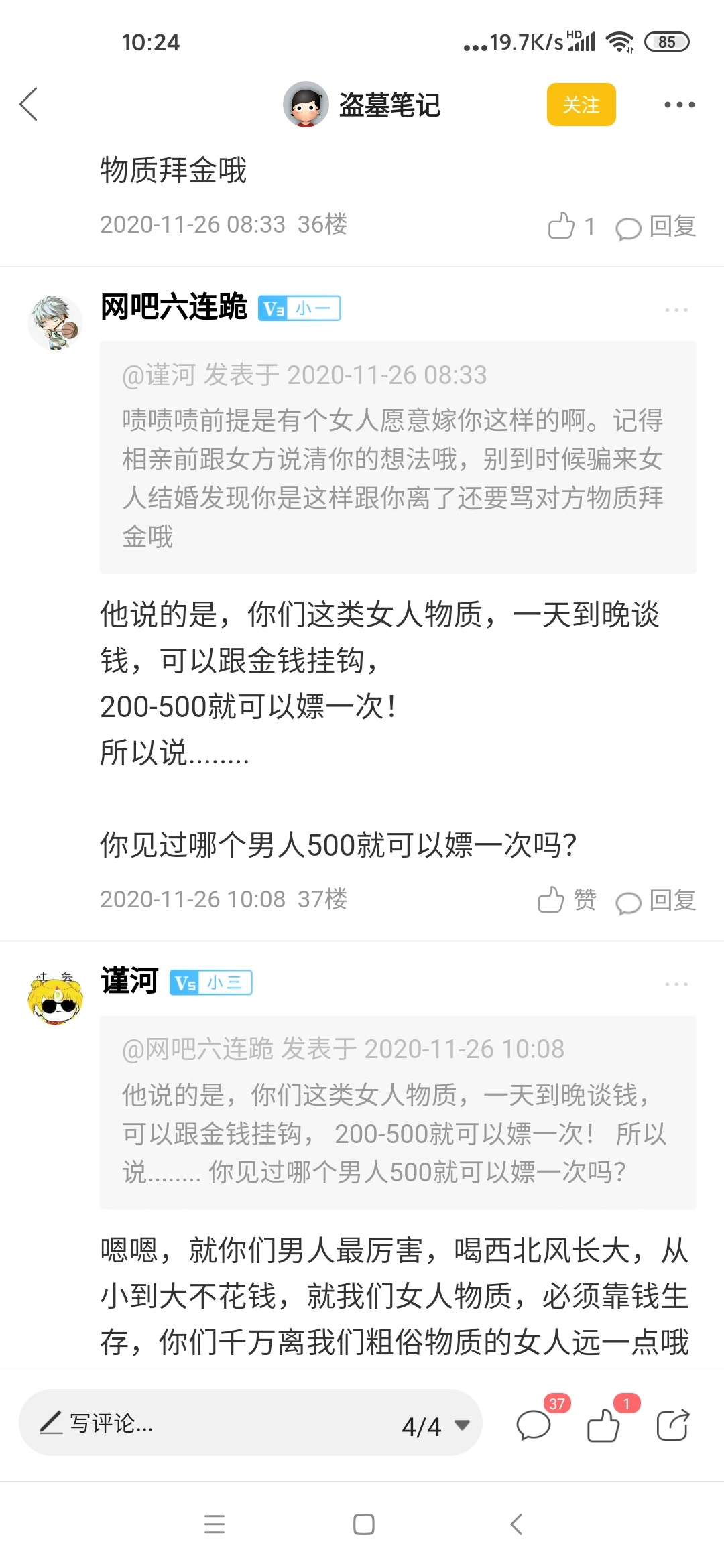This screenshot has width=724, height=1568.
Task: Like the post with bottom thumbs-up
Action: point(603,1425)
